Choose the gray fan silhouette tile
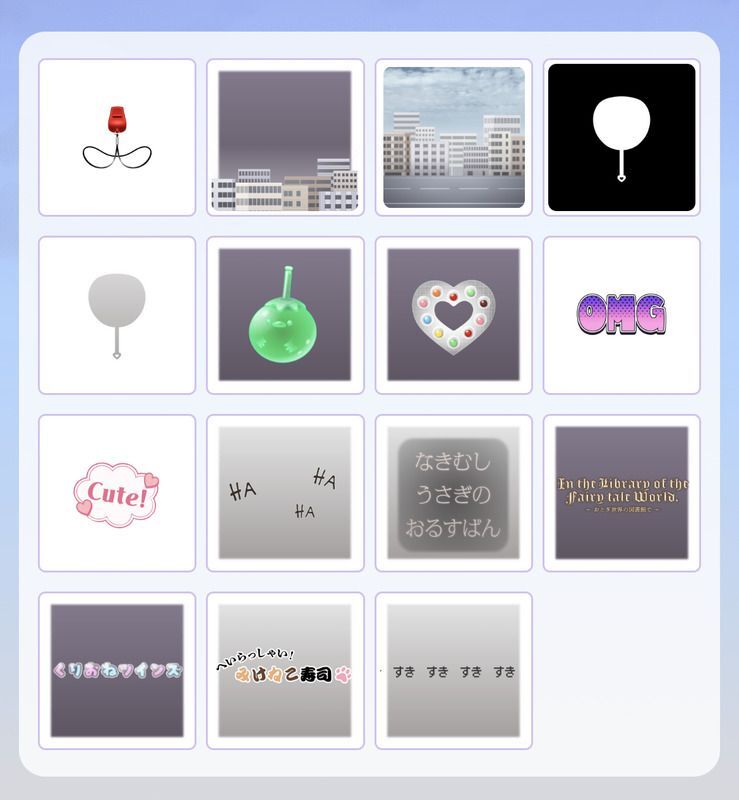 coord(117,315)
